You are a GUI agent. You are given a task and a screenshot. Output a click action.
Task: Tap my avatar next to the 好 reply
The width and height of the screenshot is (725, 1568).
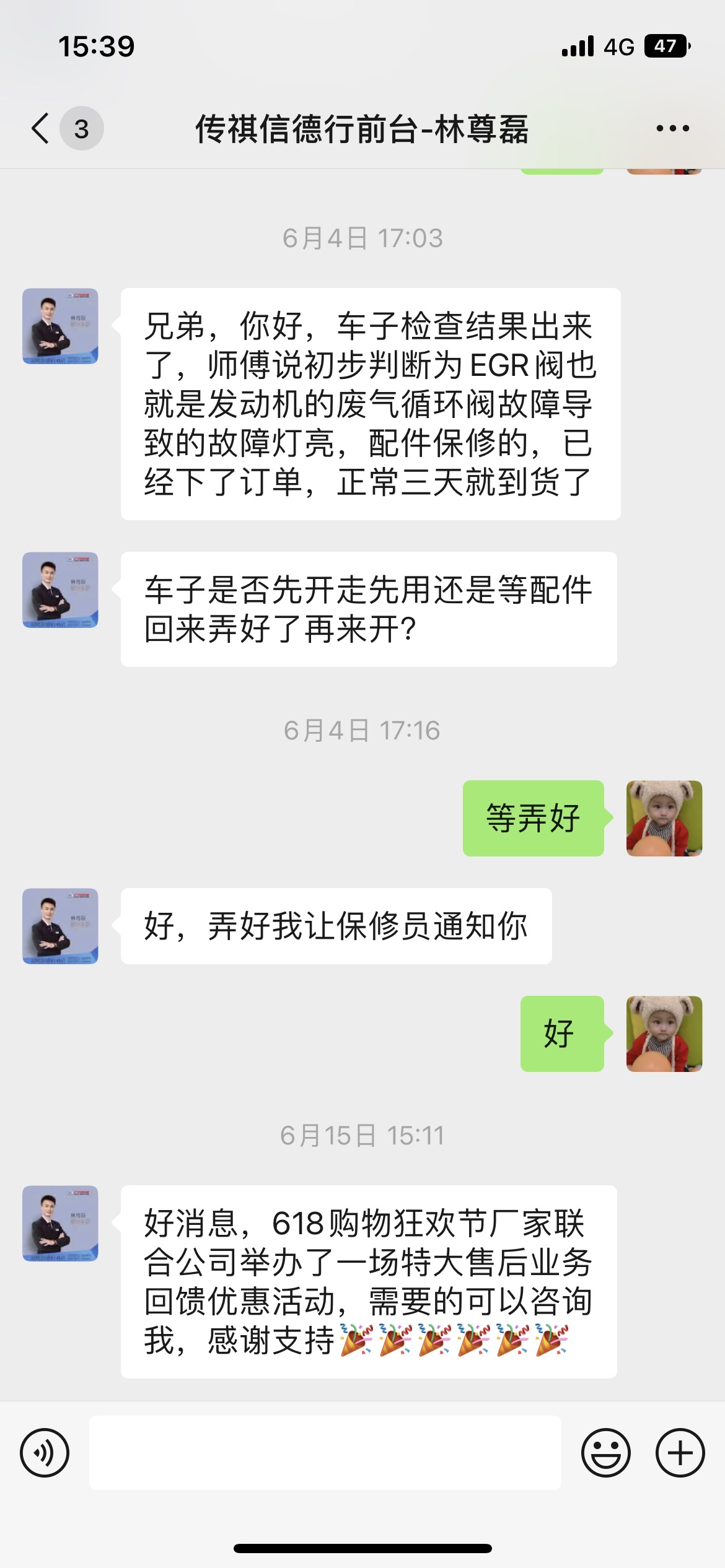[x=664, y=1034]
